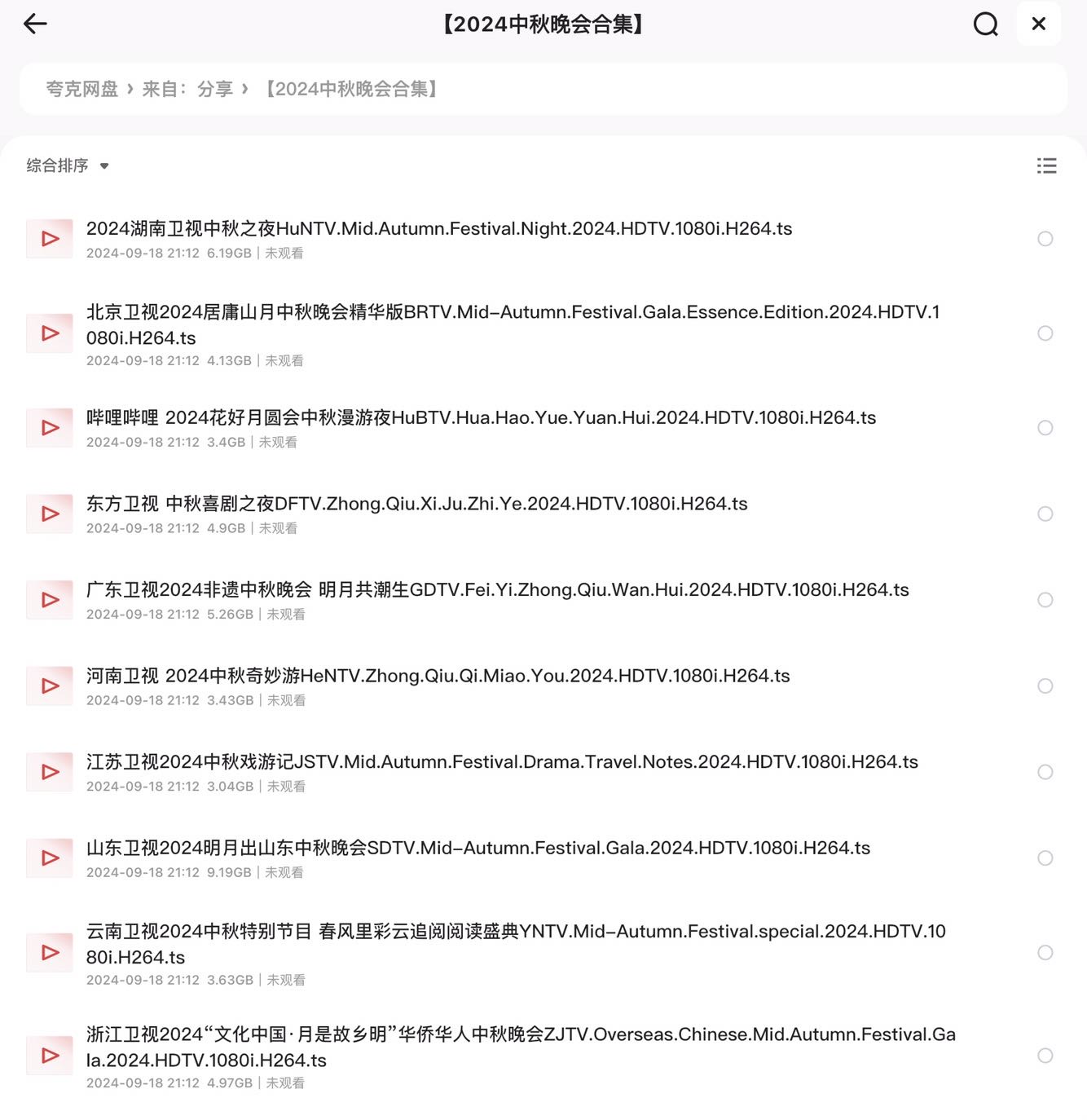Open search in the top bar
Image resolution: width=1087 pixels, height=1120 pixels.
(985, 24)
